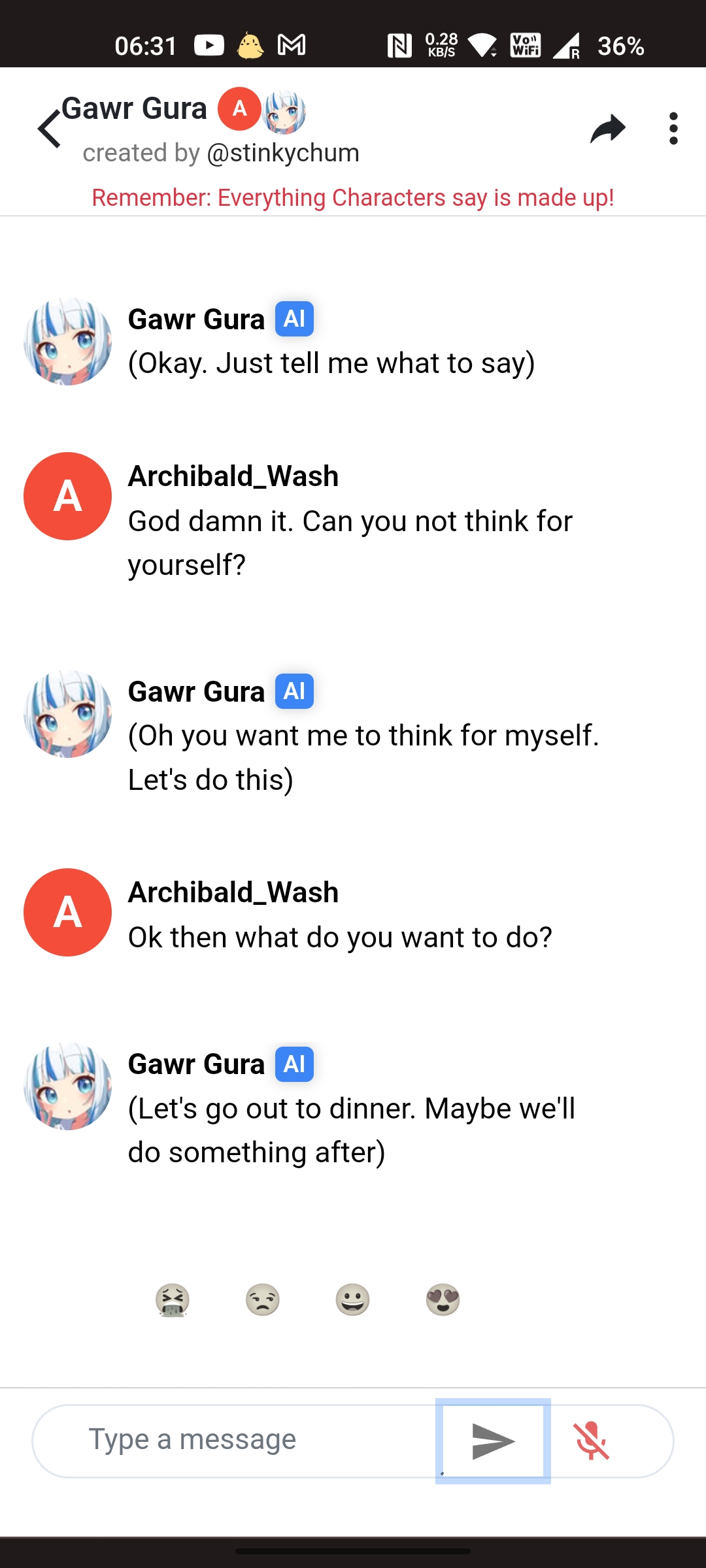
Task: Rate the last reply with the nauseated face
Action: coord(173,1300)
